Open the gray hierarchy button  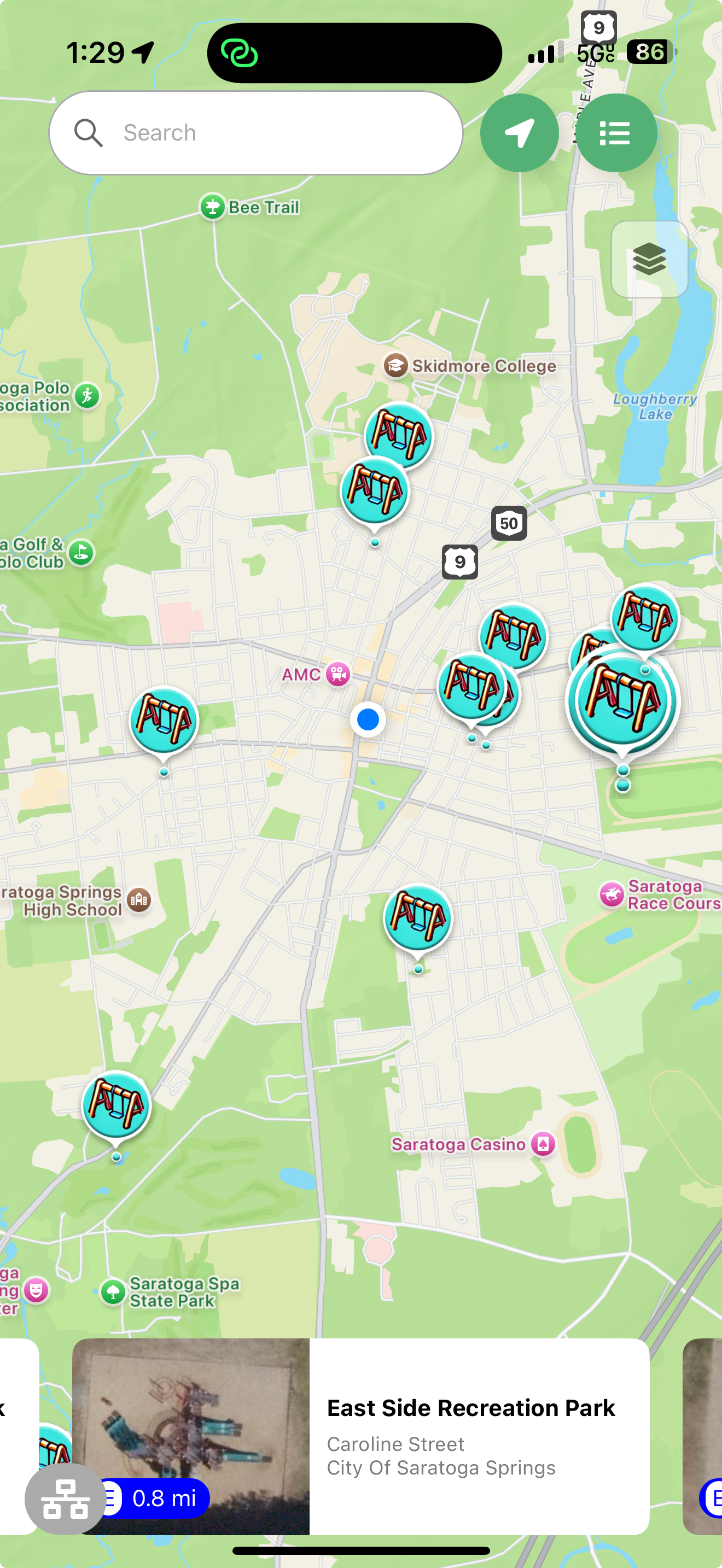65,1498
